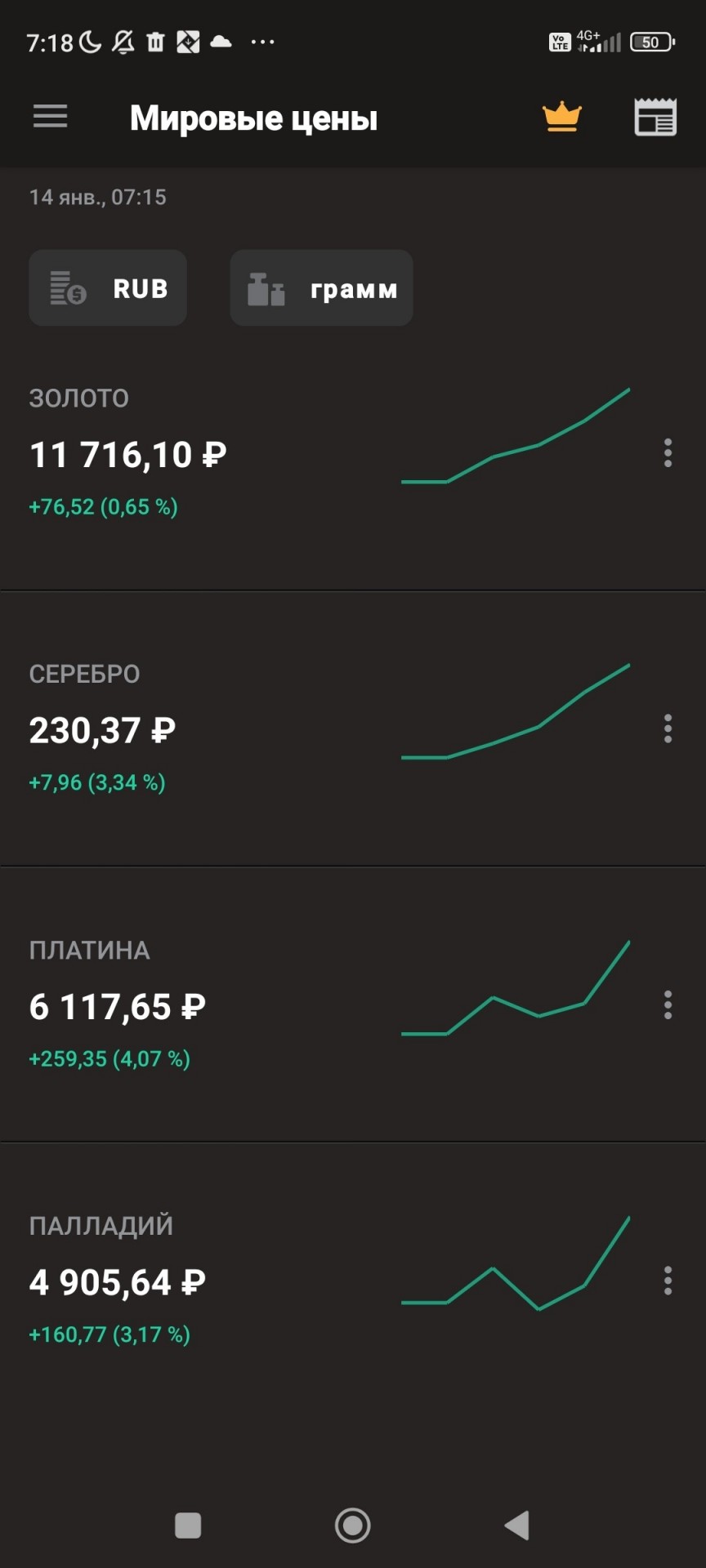Open options menu for ЗОЛОТО
This screenshot has height=1568, width=706.
coord(668,452)
